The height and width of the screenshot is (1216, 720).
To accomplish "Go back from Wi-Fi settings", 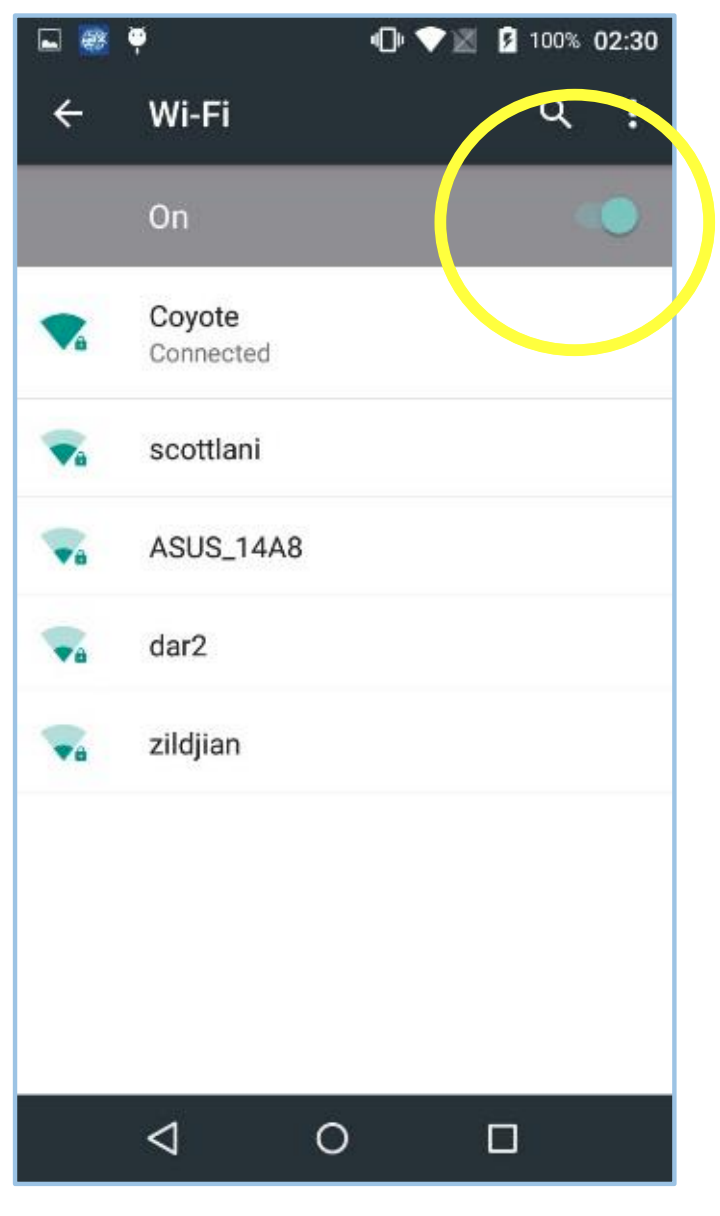I will pos(68,114).
